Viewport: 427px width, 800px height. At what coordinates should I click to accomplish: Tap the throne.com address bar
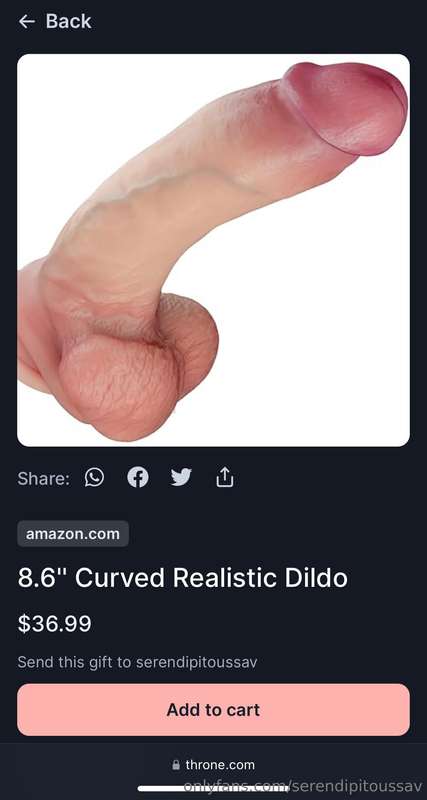[x=213, y=765]
